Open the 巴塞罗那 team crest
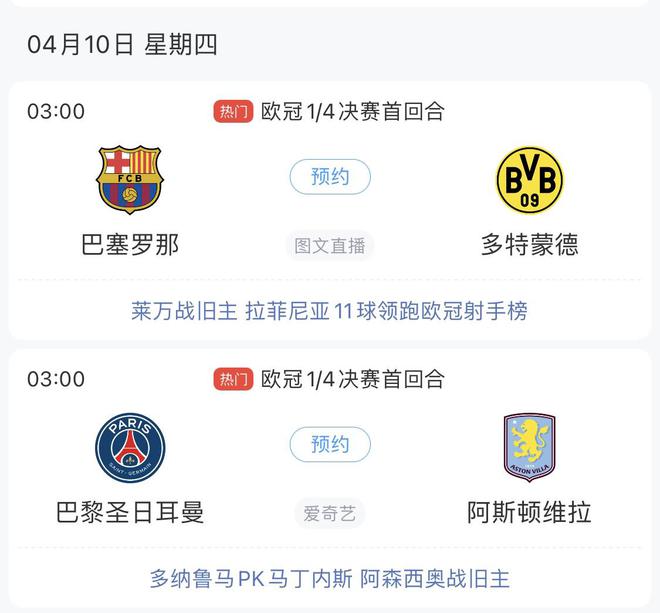 click(129, 180)
